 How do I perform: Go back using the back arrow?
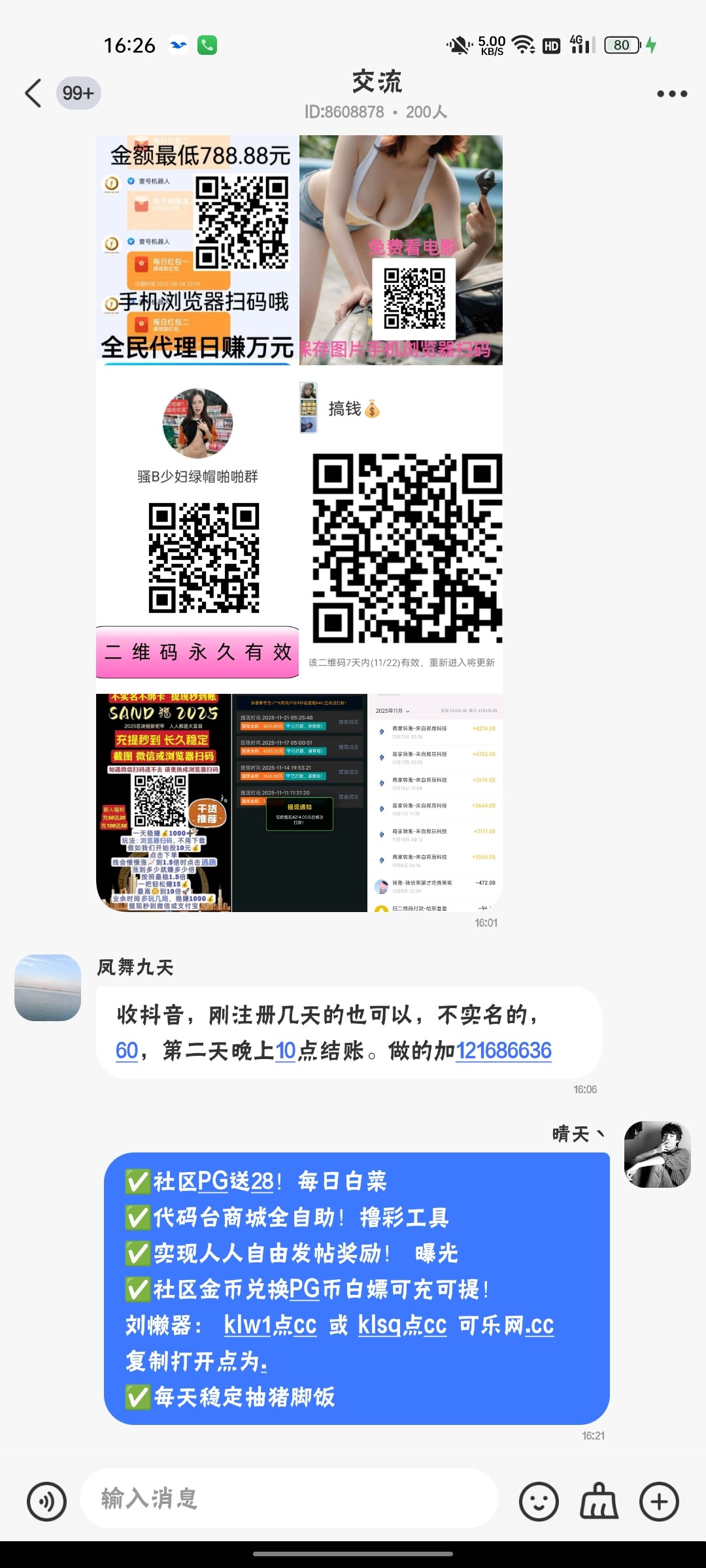[x=33, y=93]
